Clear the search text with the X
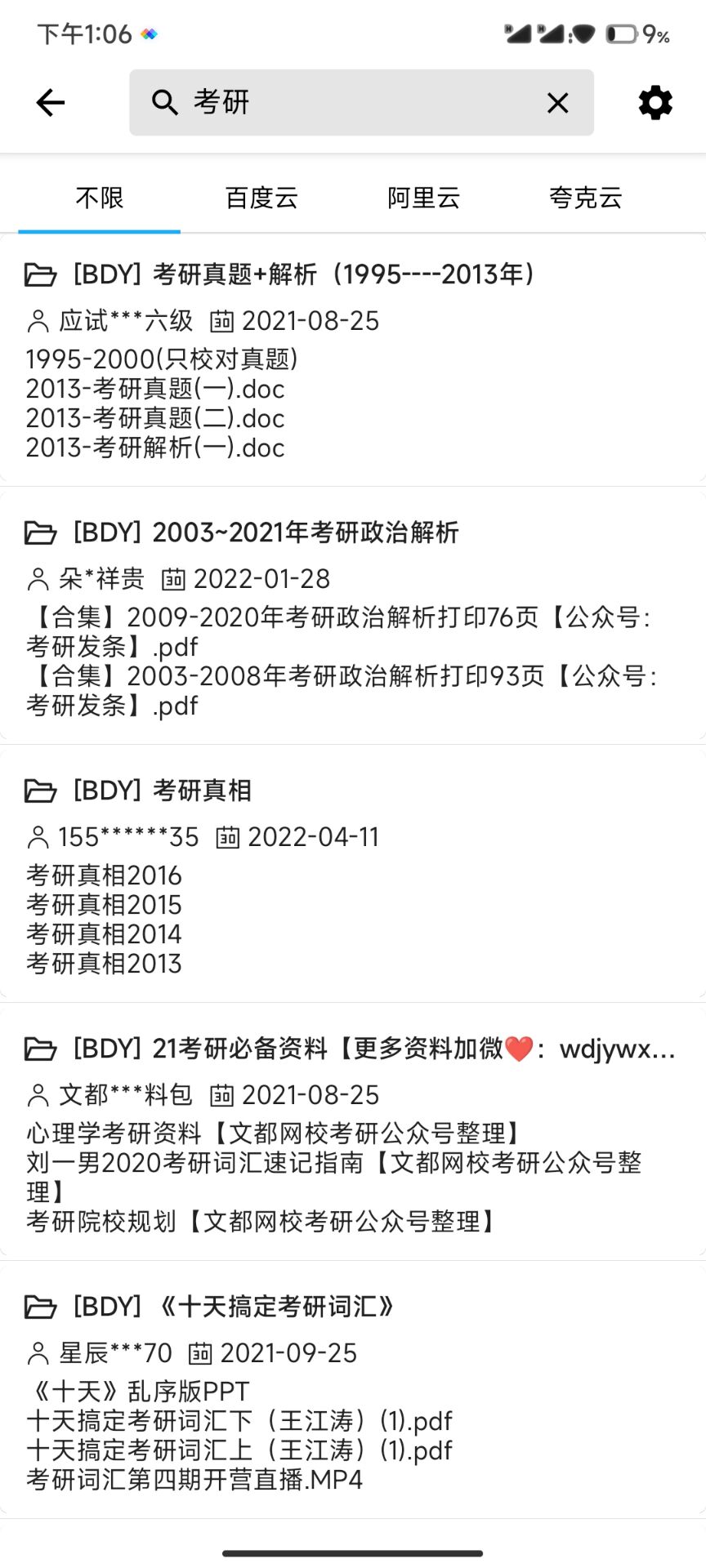 (557, 103)
